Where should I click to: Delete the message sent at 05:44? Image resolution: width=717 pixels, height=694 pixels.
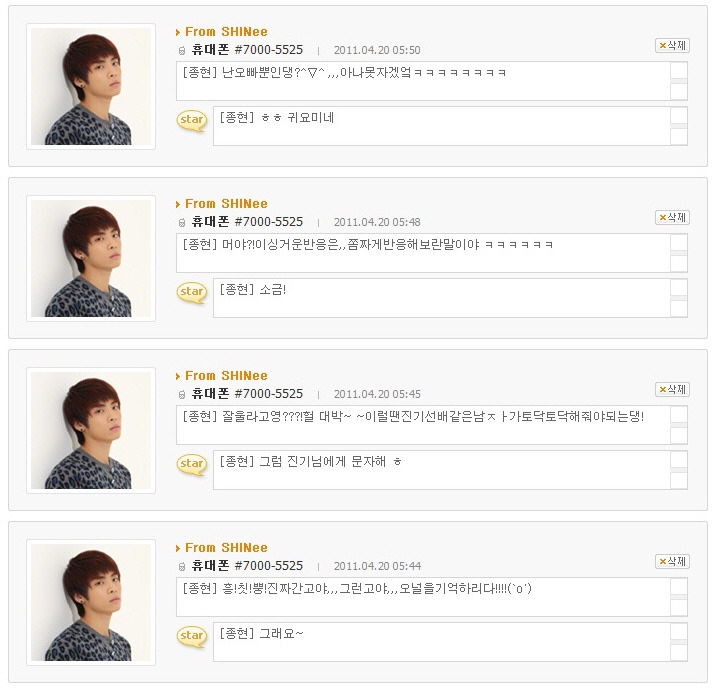(672, 561)
